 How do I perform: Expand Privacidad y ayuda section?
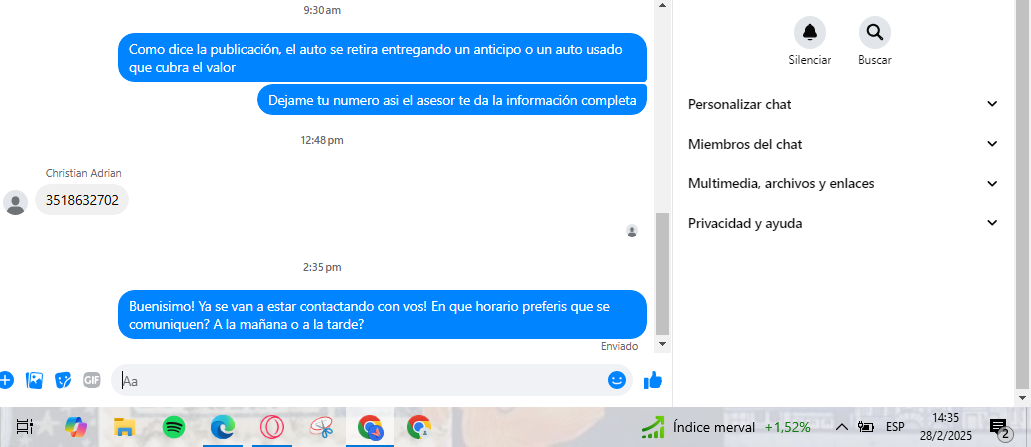(x=843, y=223)
